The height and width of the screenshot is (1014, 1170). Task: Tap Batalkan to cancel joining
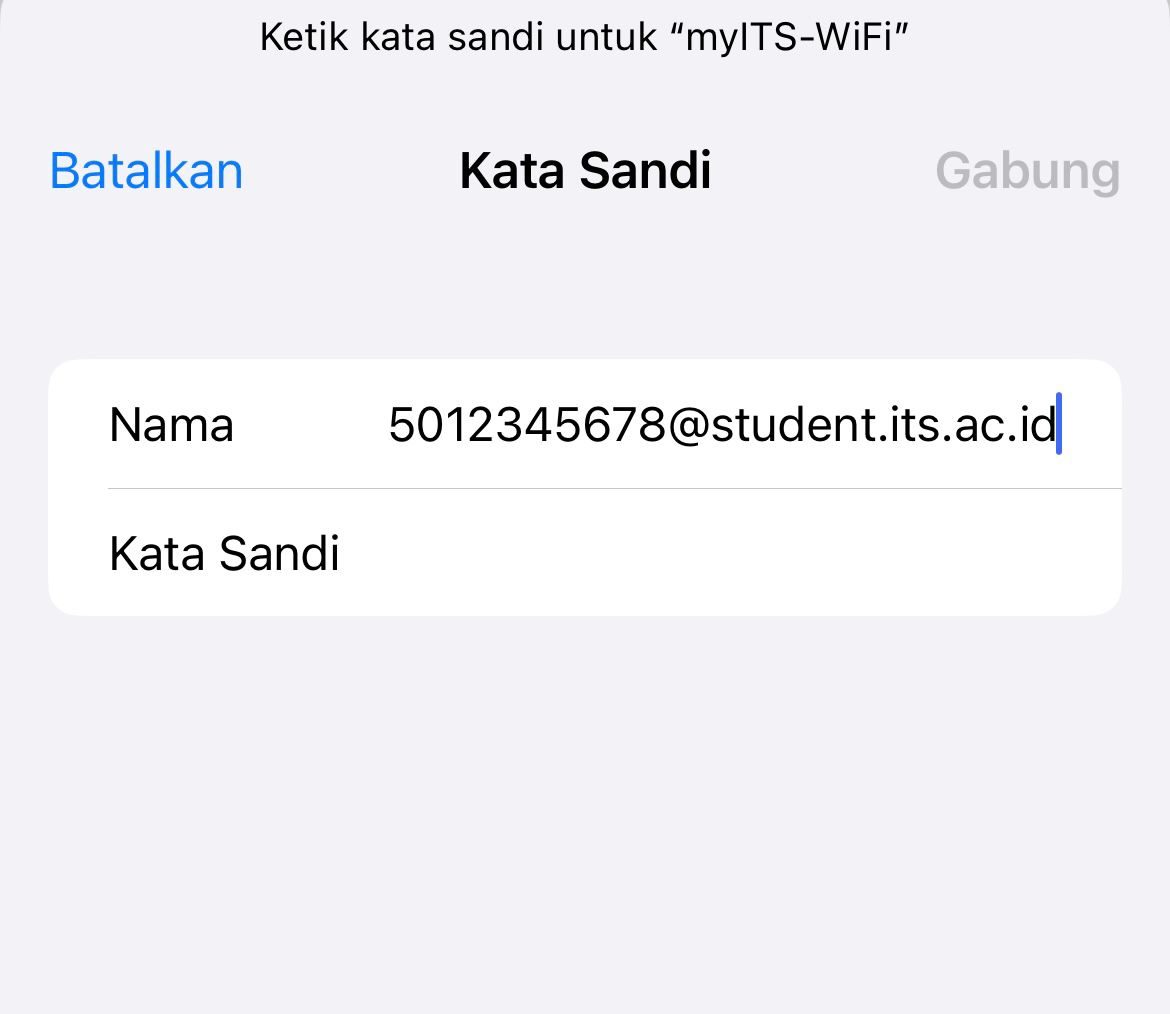146,171
